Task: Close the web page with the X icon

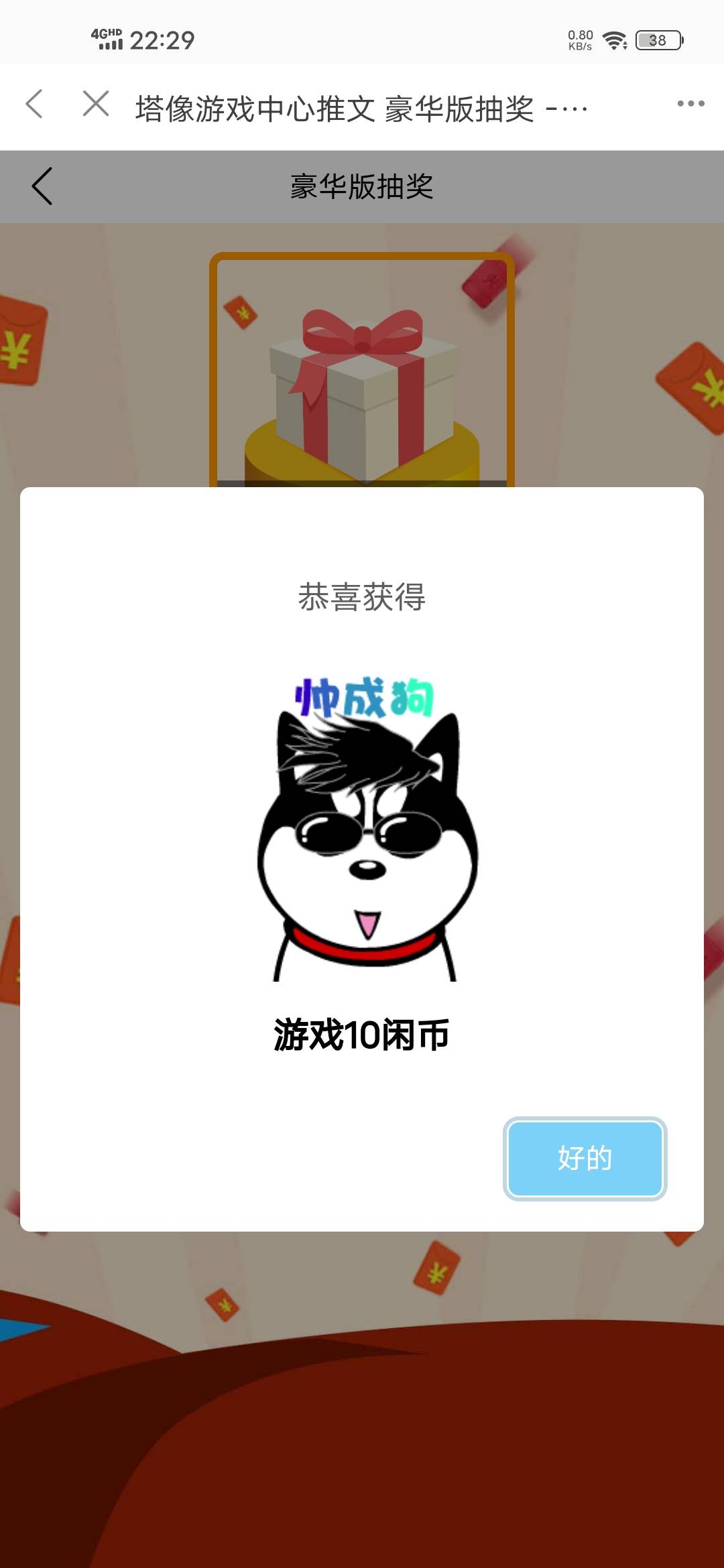Action: tap(96, 105)
